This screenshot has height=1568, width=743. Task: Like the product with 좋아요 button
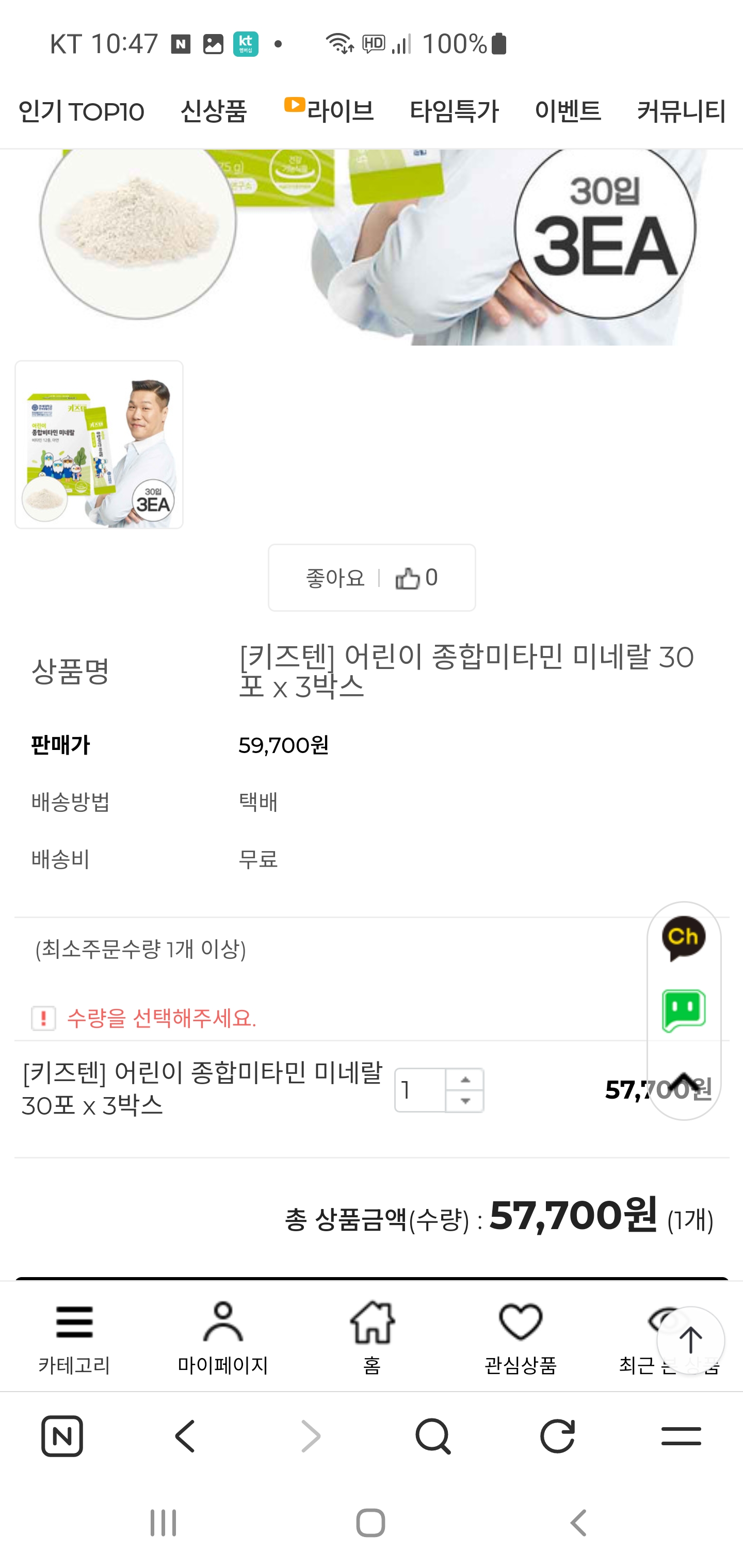[372, 578]
